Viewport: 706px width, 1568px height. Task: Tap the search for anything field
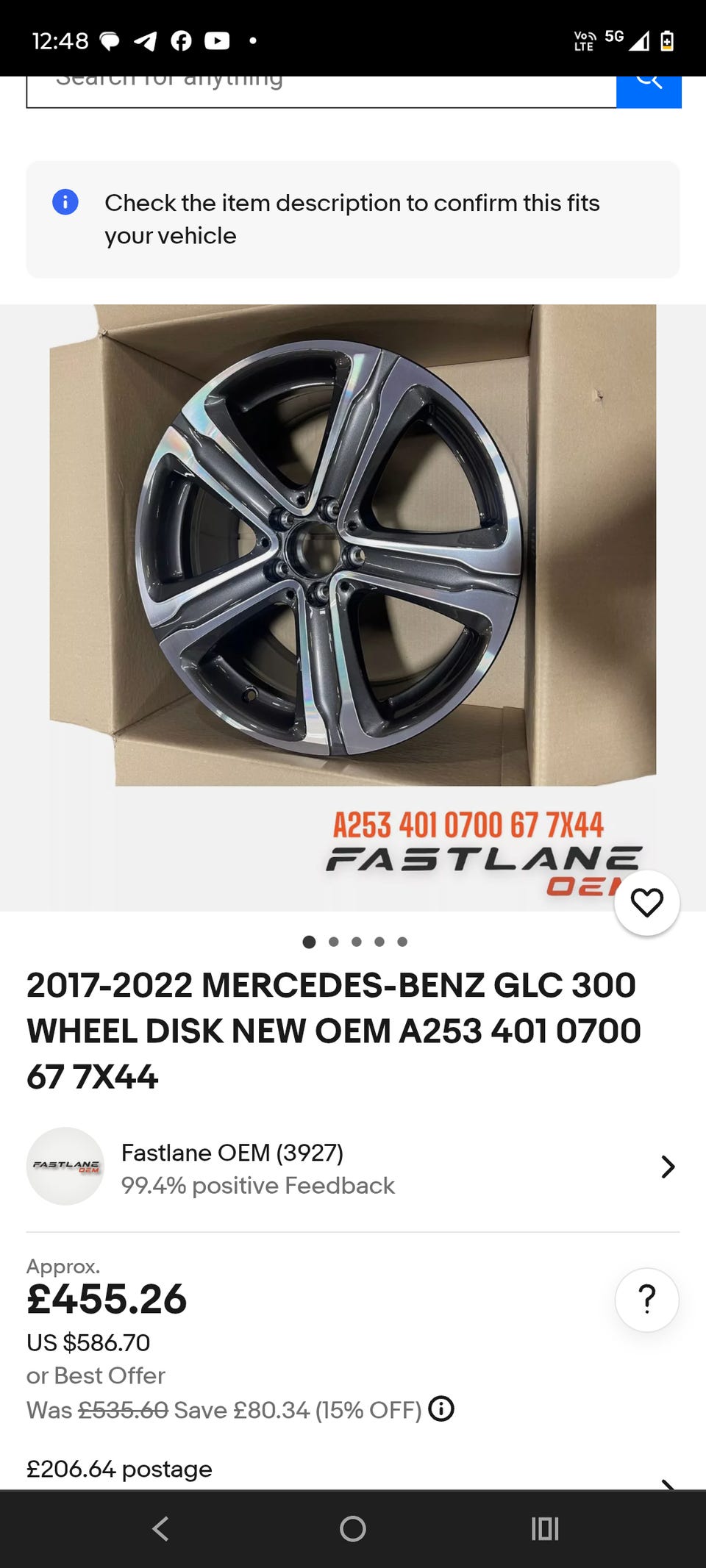[x=321, y=91]
